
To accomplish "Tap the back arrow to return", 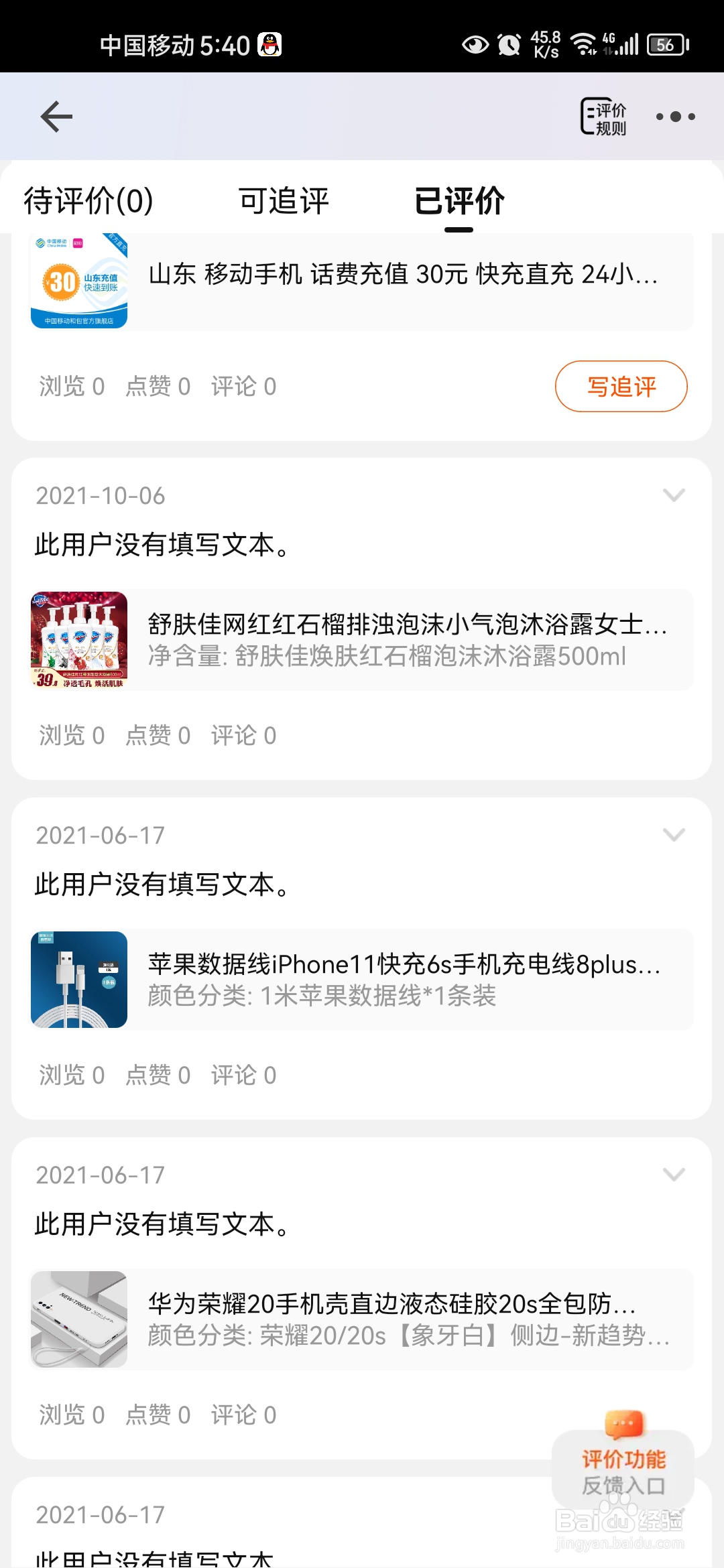I will pyautogui.click(x=56, y=116).
